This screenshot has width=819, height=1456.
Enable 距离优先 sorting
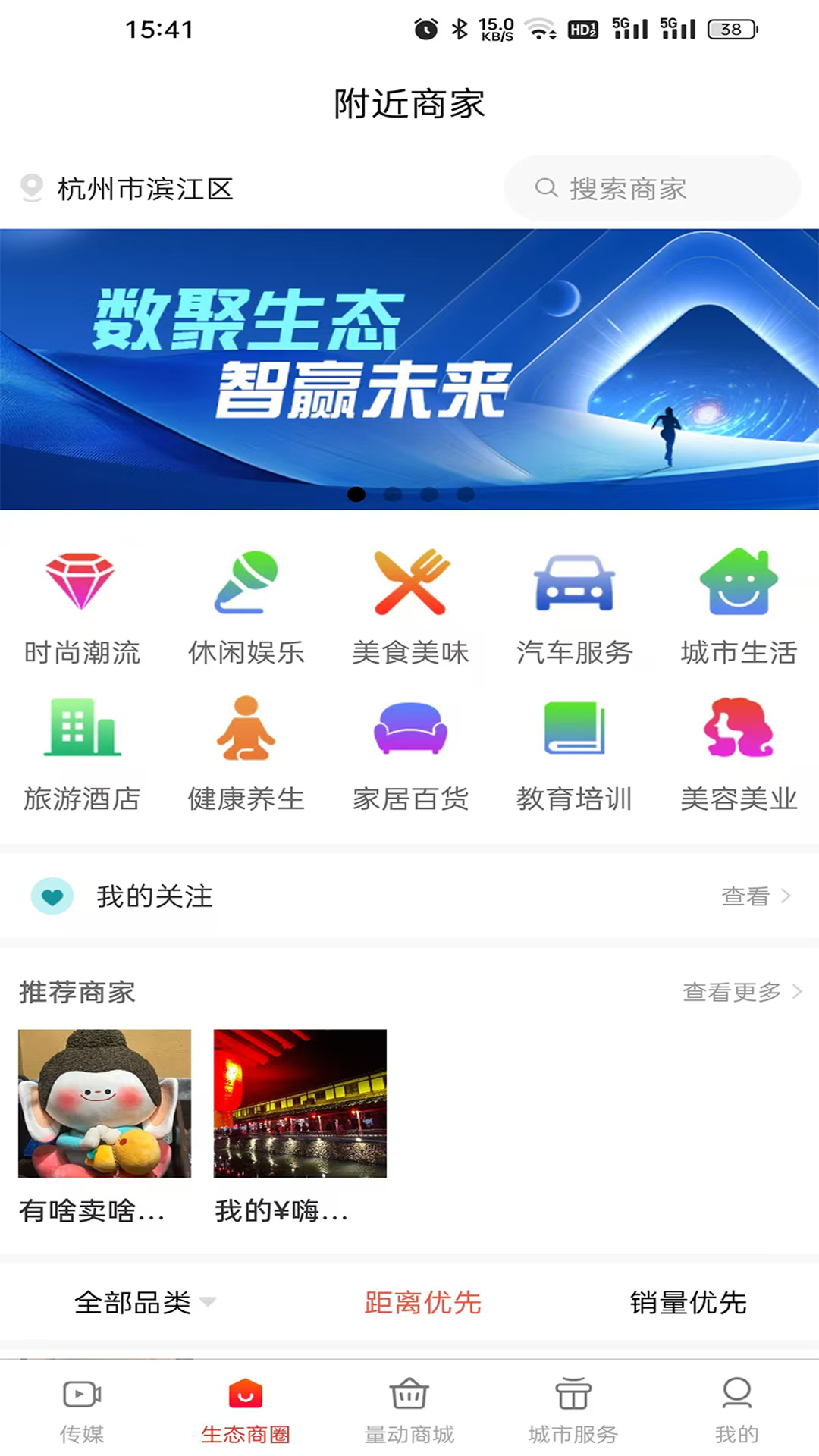(424, 1303)
